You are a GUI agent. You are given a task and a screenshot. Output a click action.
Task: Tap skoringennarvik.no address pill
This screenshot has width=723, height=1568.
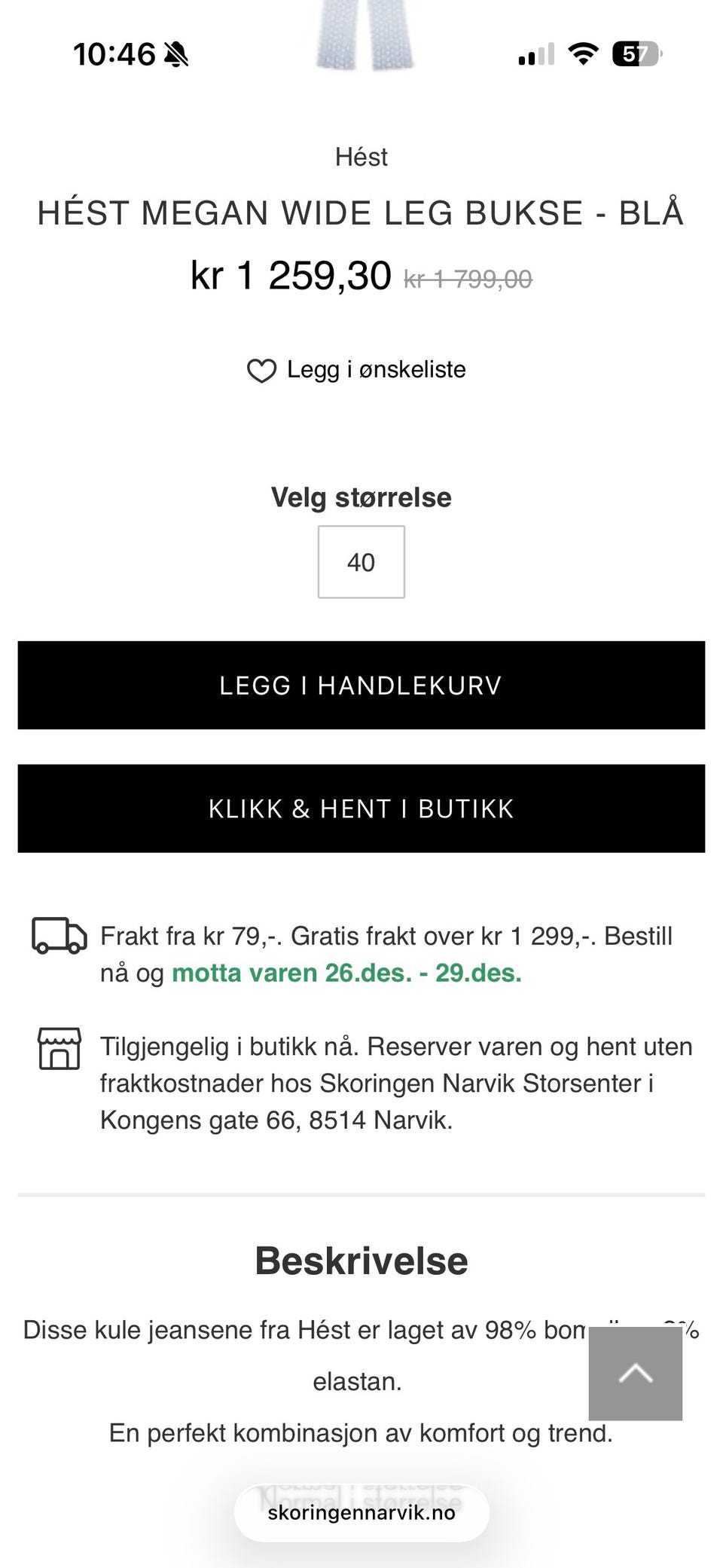point(361,1511)
